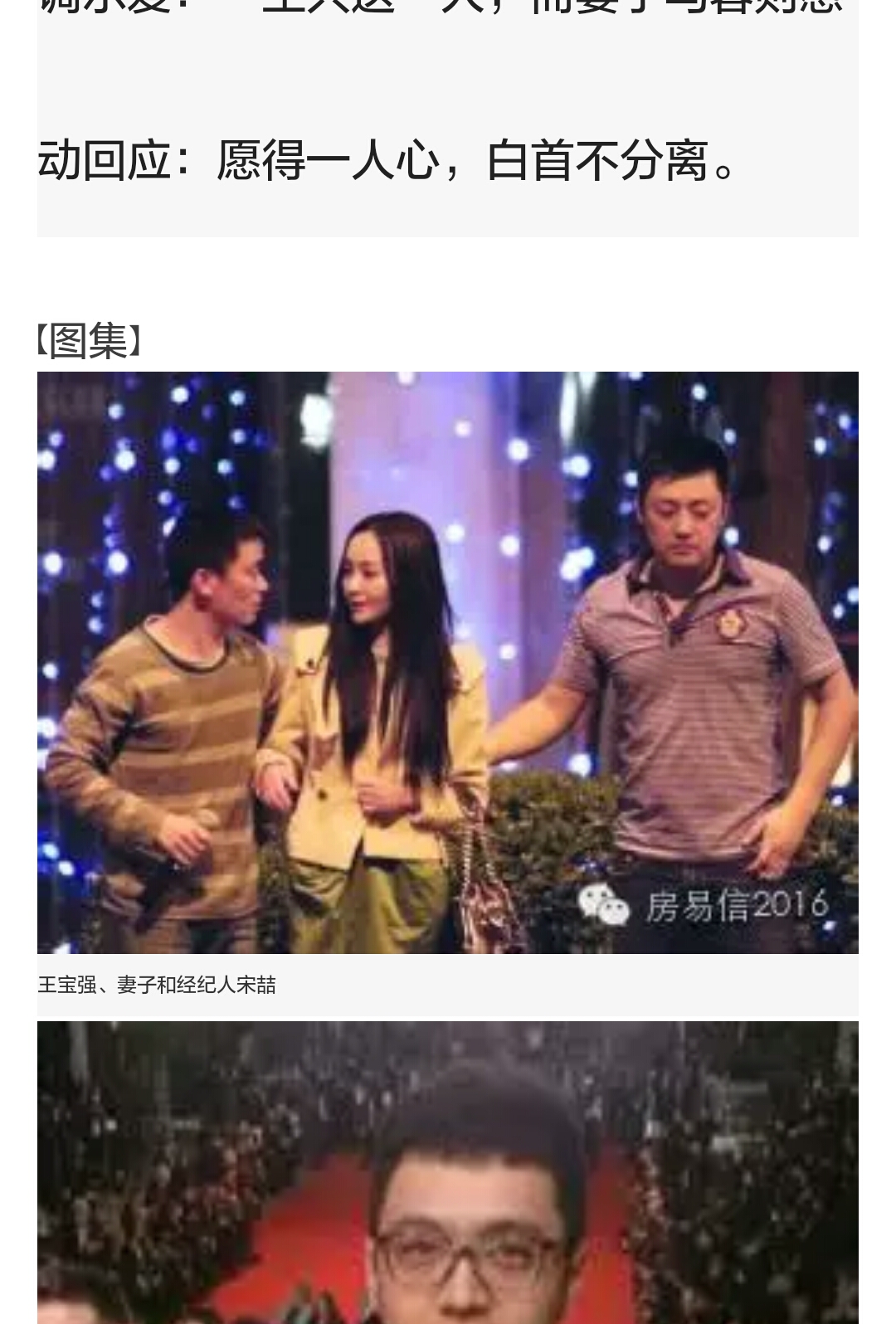This screenshot has height=1324, width=896.
Task: Open the photo captioned 王宝强、妻子和经纪人宋喆
Action: [448, 662]
